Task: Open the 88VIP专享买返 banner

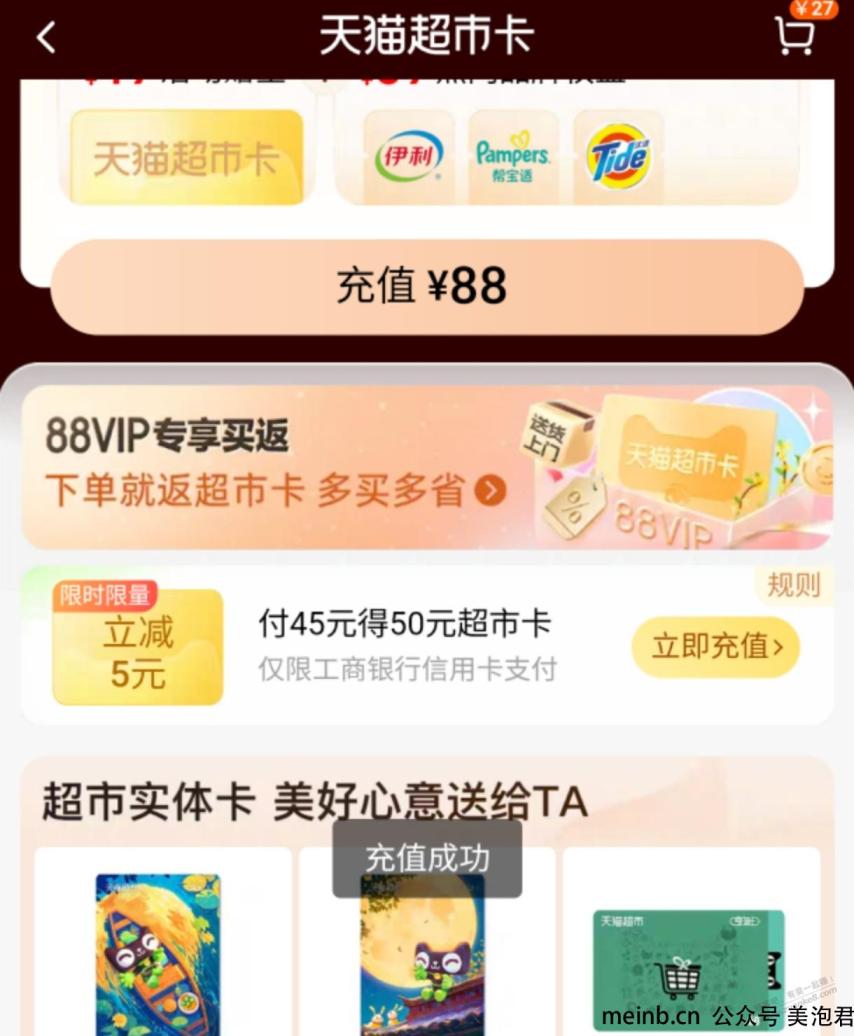Action: [427, 467]
